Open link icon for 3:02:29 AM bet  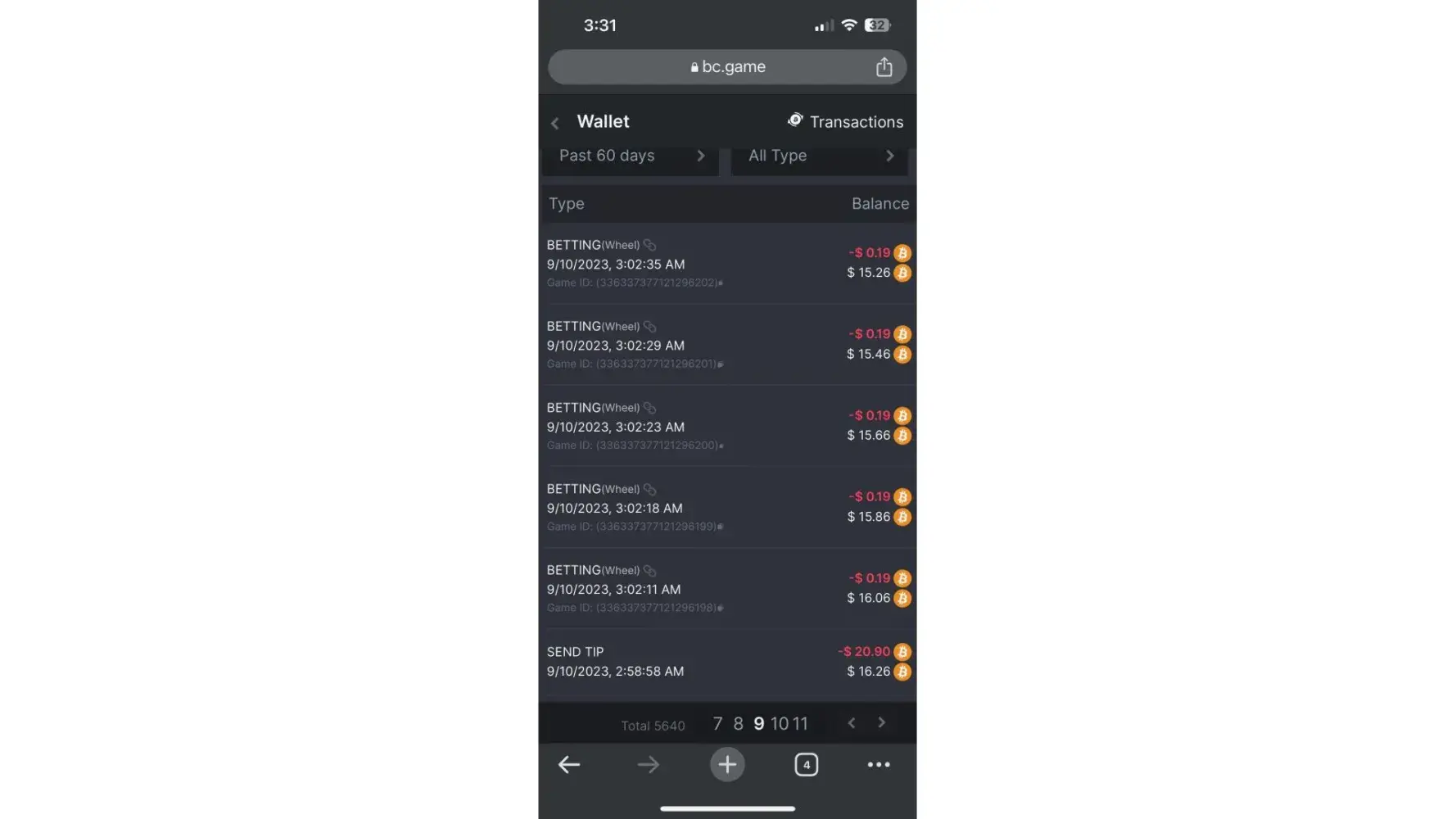tap(649, 326)
